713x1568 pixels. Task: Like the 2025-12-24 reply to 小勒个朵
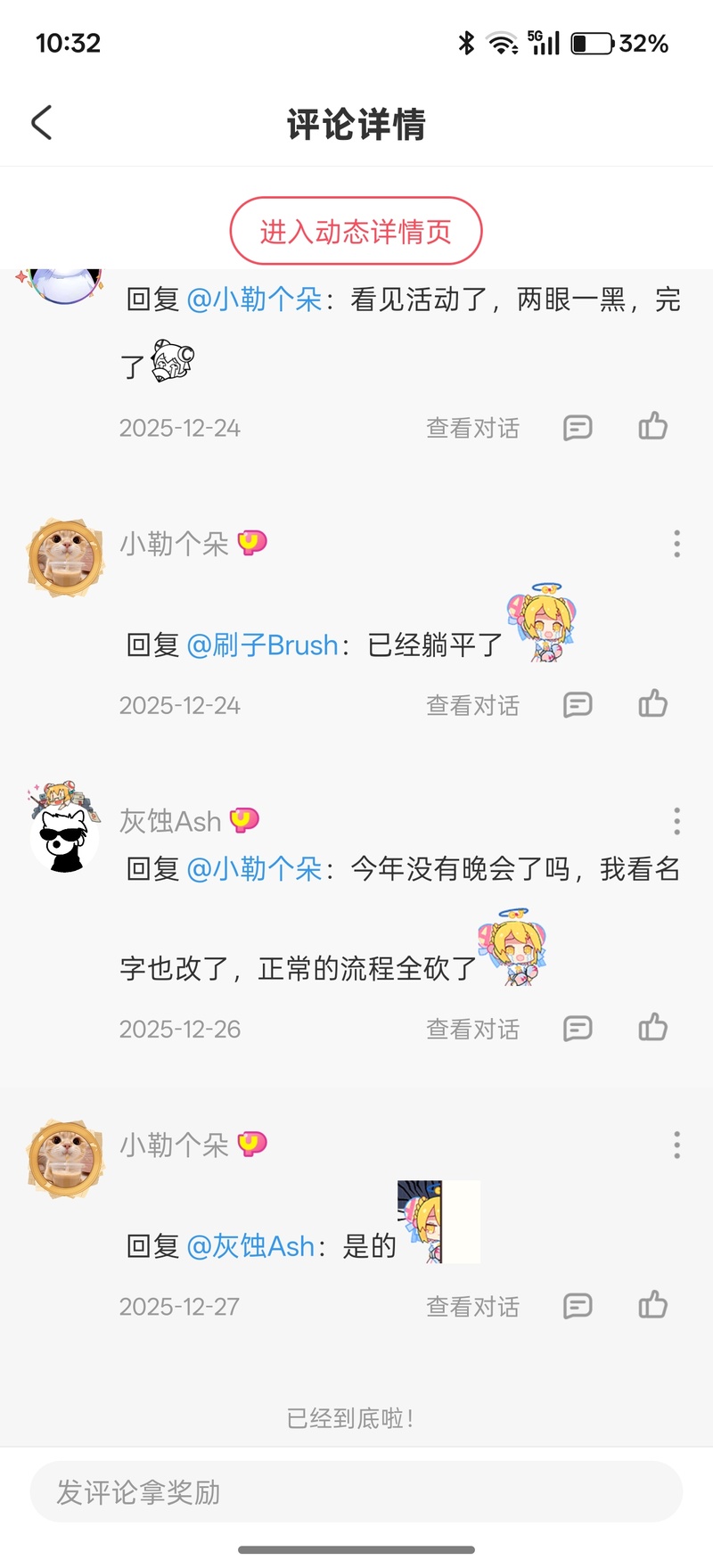[652, 427]
